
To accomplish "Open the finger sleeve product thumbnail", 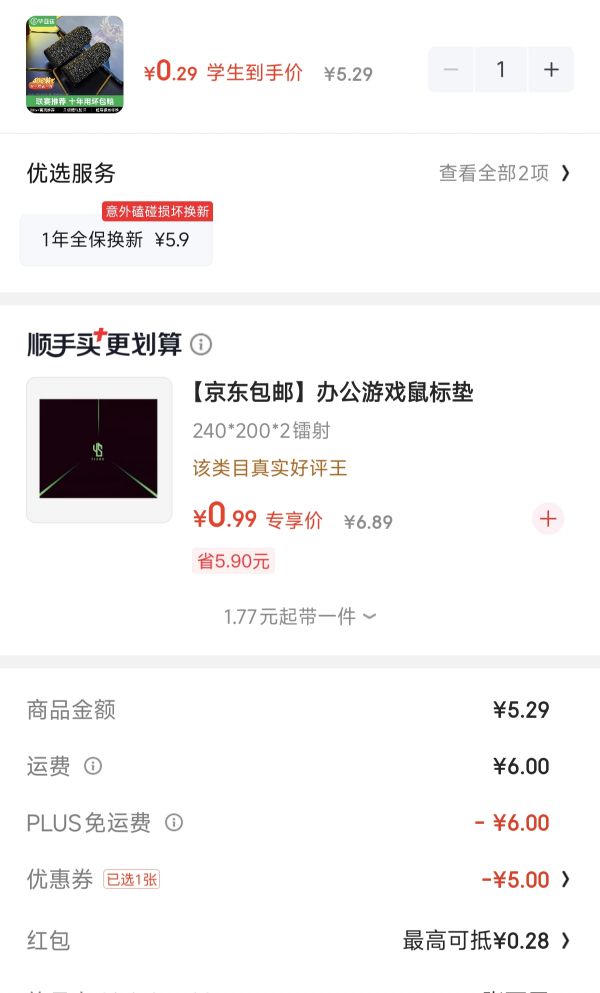I will (x=75, y=65).
